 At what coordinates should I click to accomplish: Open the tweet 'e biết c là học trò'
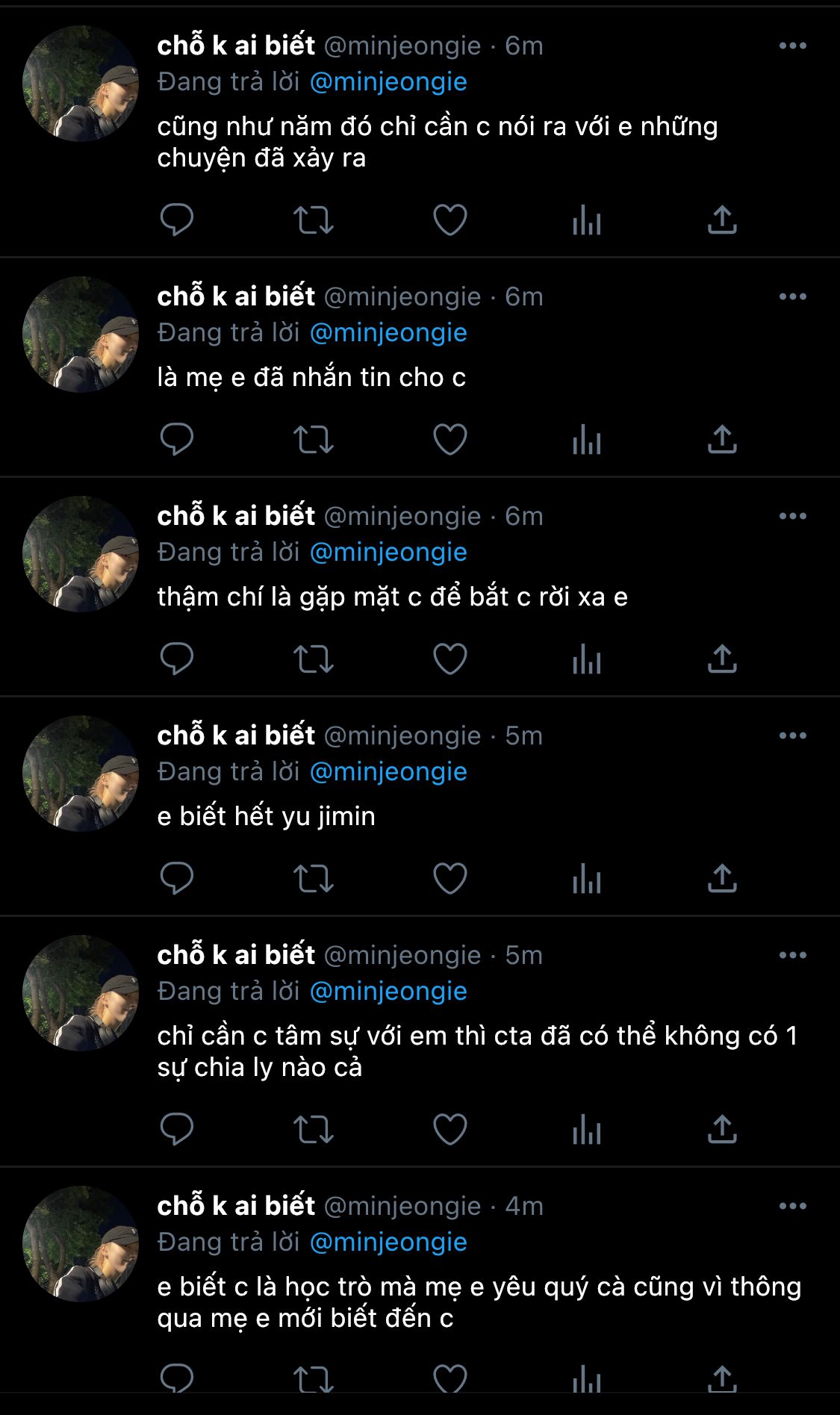pos(478,1302)
